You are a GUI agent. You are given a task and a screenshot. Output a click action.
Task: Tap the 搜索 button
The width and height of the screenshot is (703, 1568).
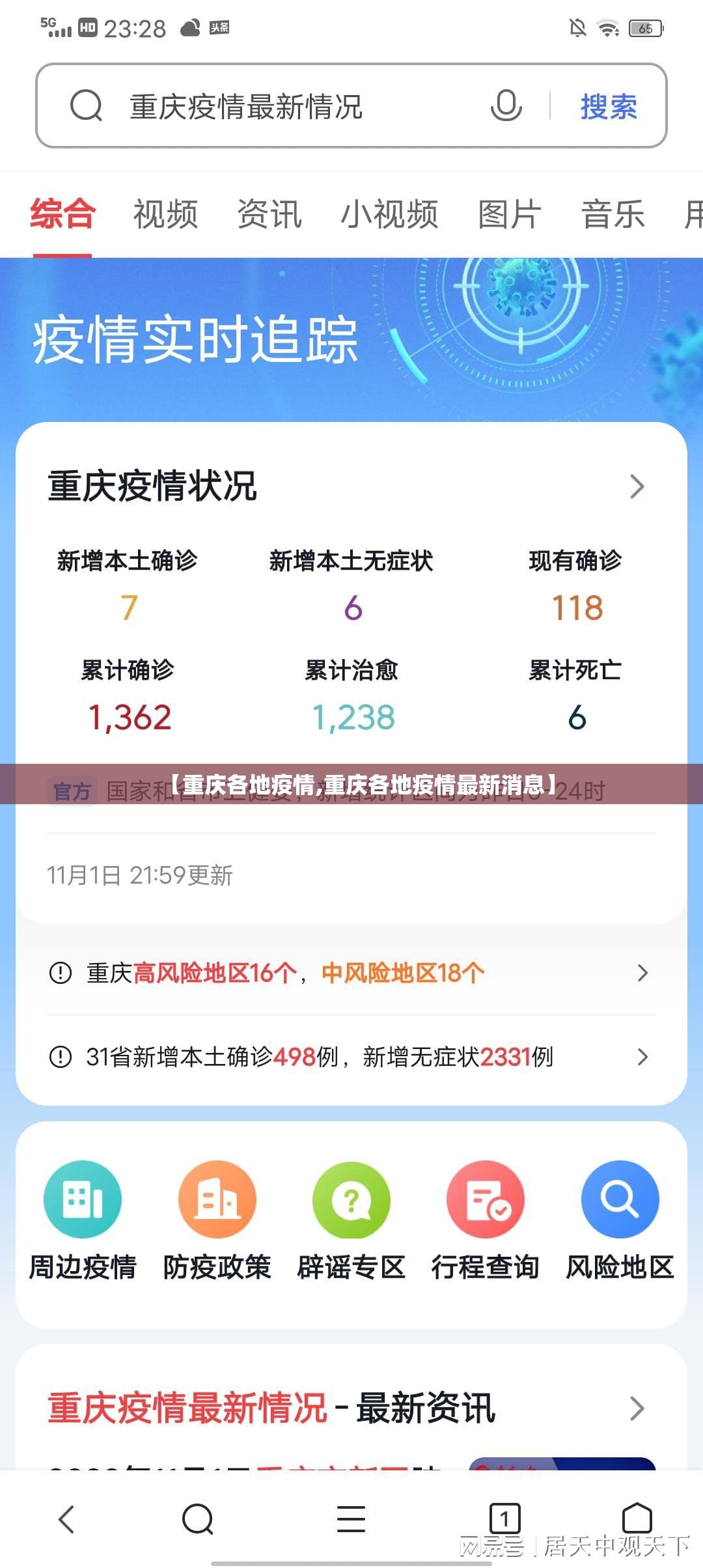(609, 106)
